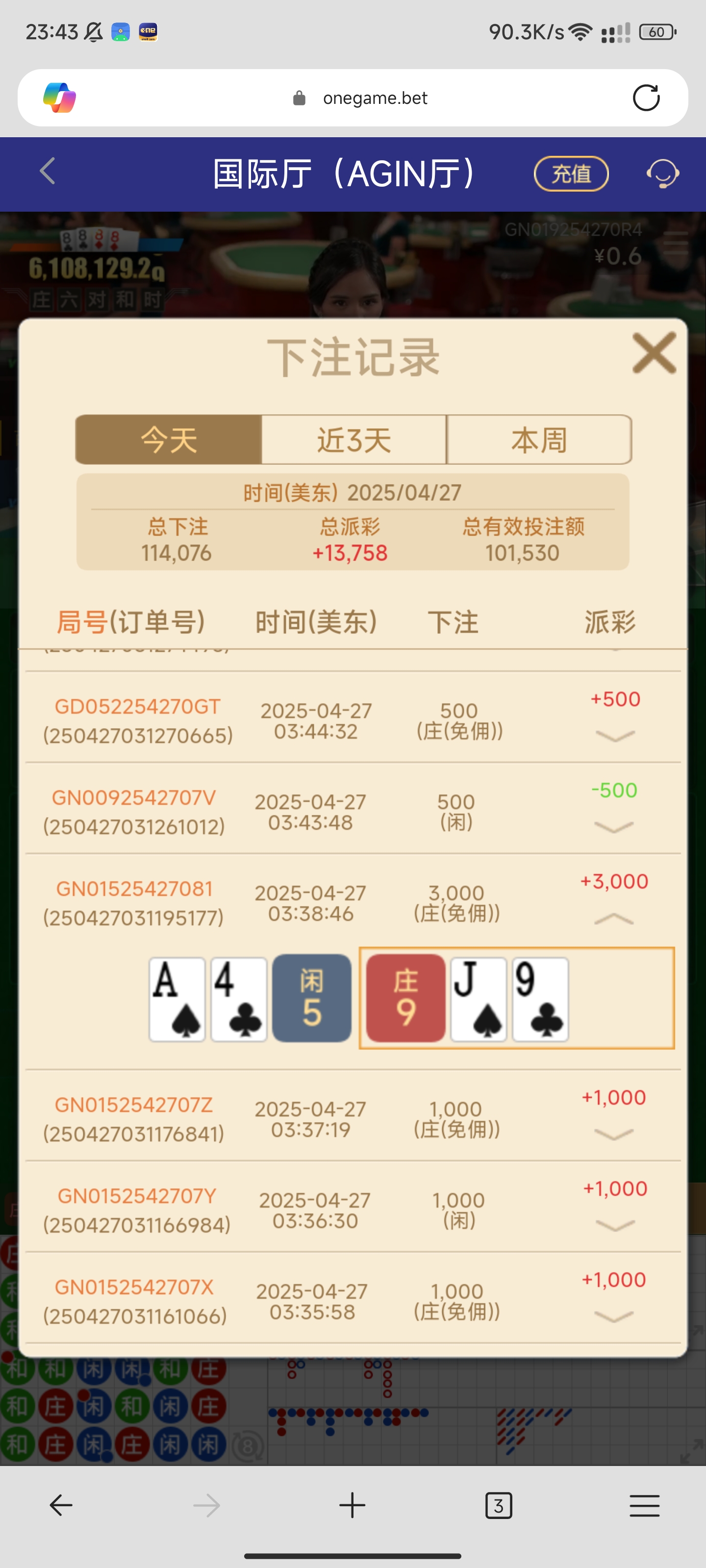Screen dimensions: 706x1568
Task: Collapse card details for GN01525427081
Action: tap(613, 919)
